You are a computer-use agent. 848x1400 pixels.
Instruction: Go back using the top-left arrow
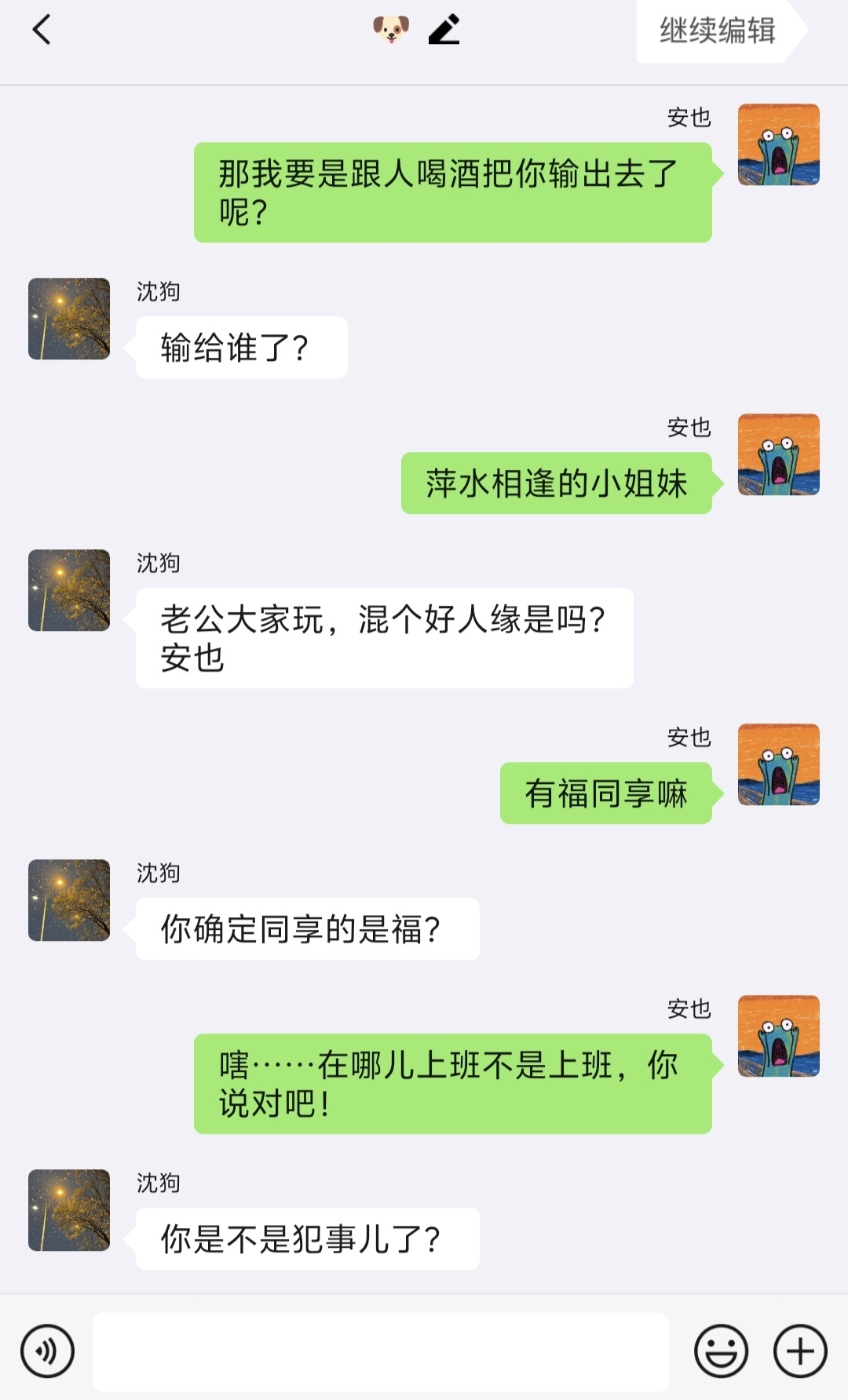[x=42, y=31]
